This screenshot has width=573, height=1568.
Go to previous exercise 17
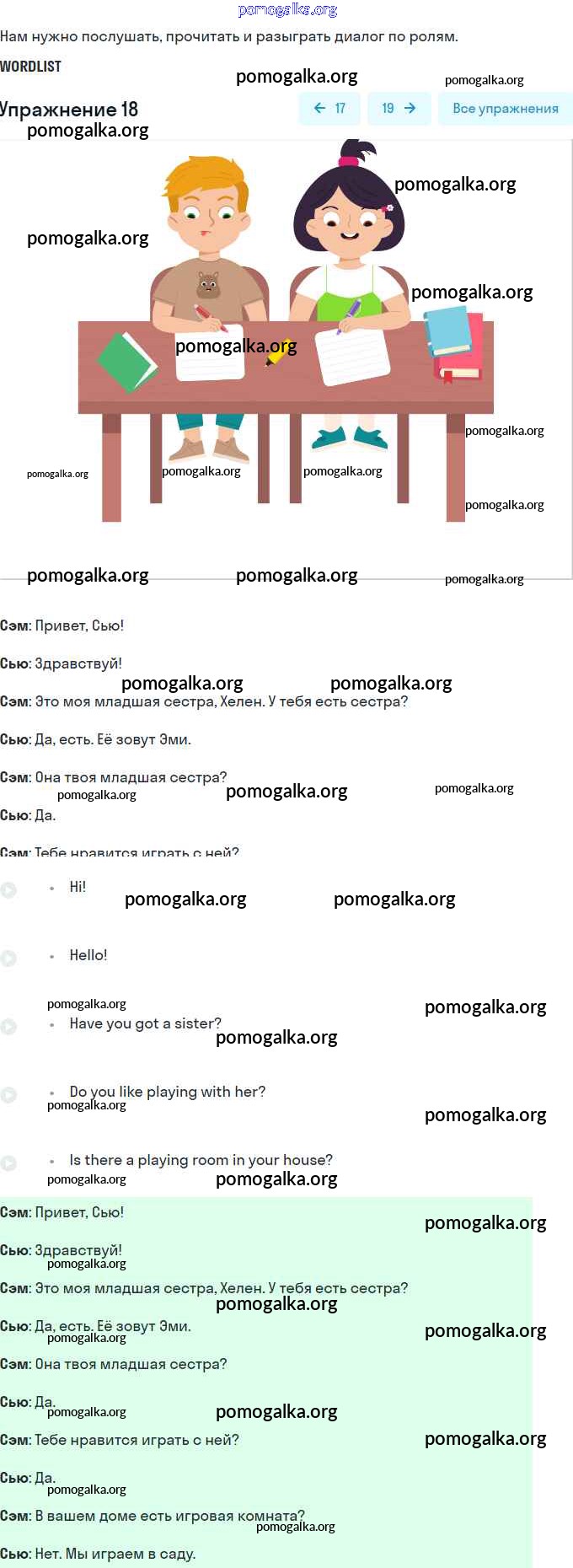[329, 109]
